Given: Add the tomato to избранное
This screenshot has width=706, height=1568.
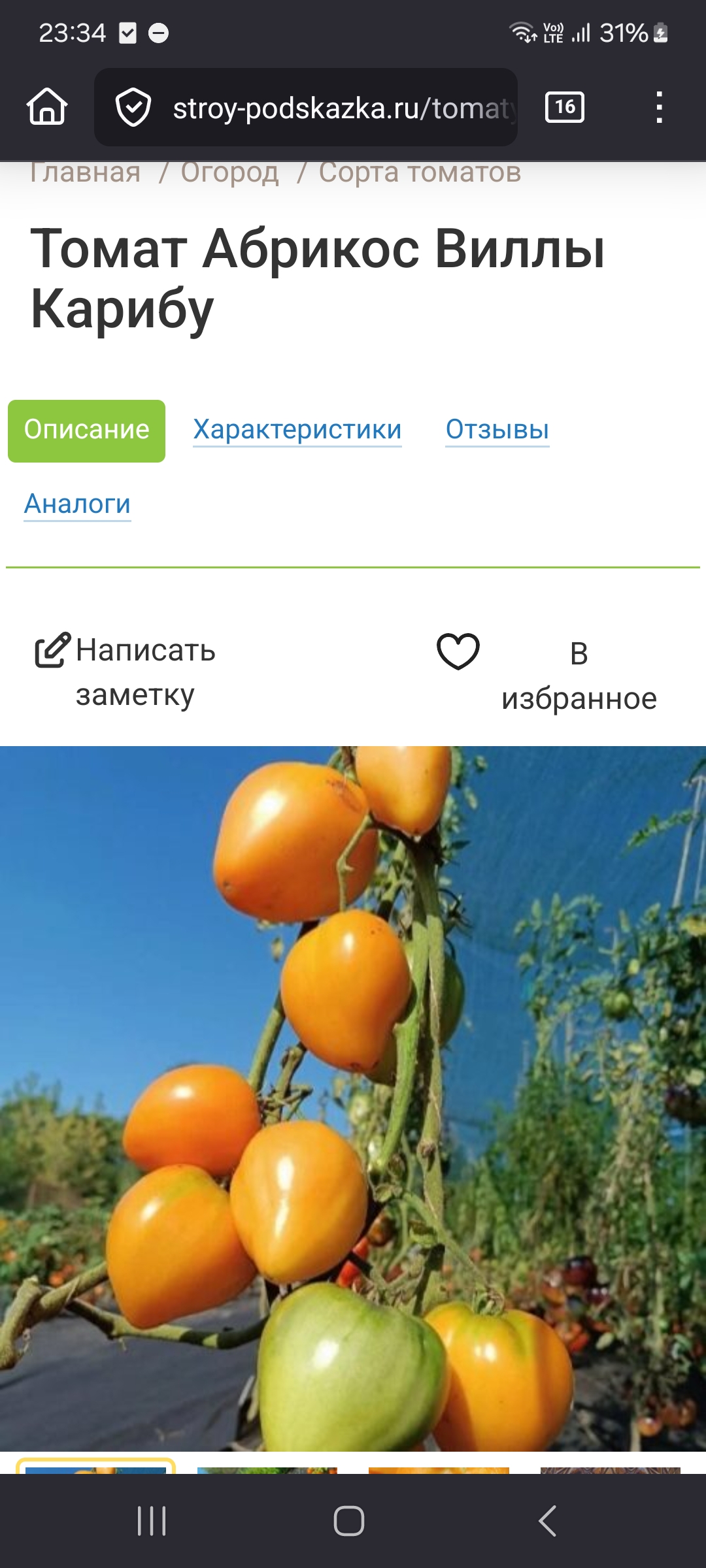Looking at the screenshot, I should tap(548, 673).
